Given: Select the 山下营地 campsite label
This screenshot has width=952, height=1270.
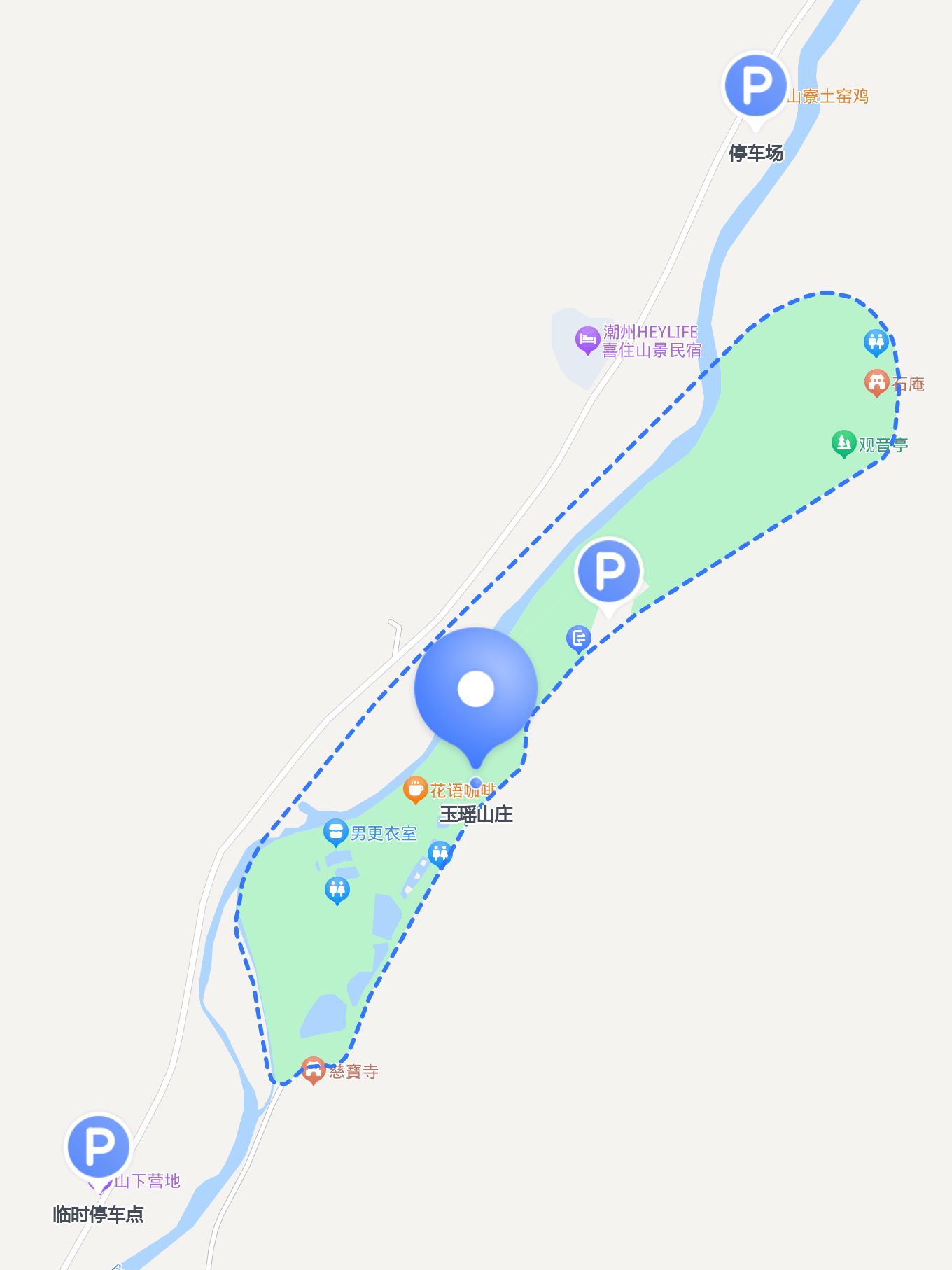Looking at the screenshot, I should (x=147, y=1181).
